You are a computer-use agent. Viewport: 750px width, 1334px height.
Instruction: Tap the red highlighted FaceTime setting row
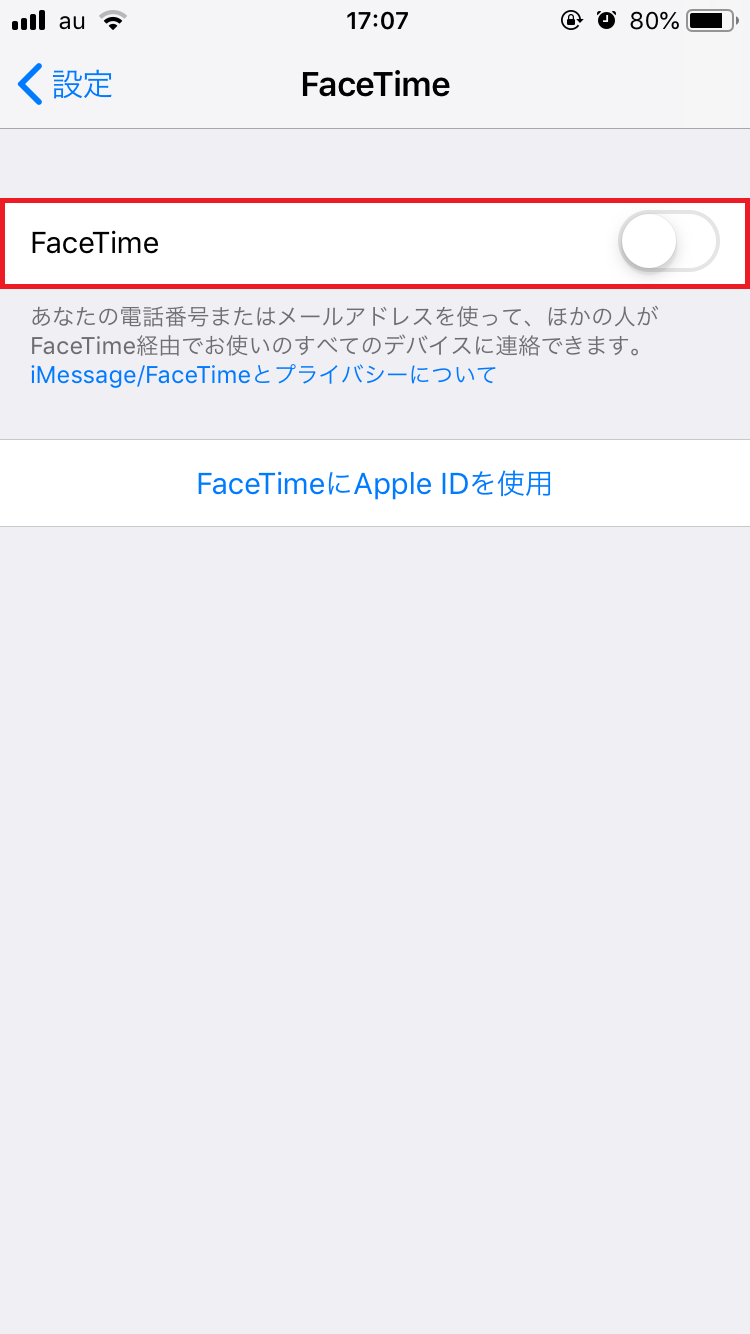tap(375, 241)
